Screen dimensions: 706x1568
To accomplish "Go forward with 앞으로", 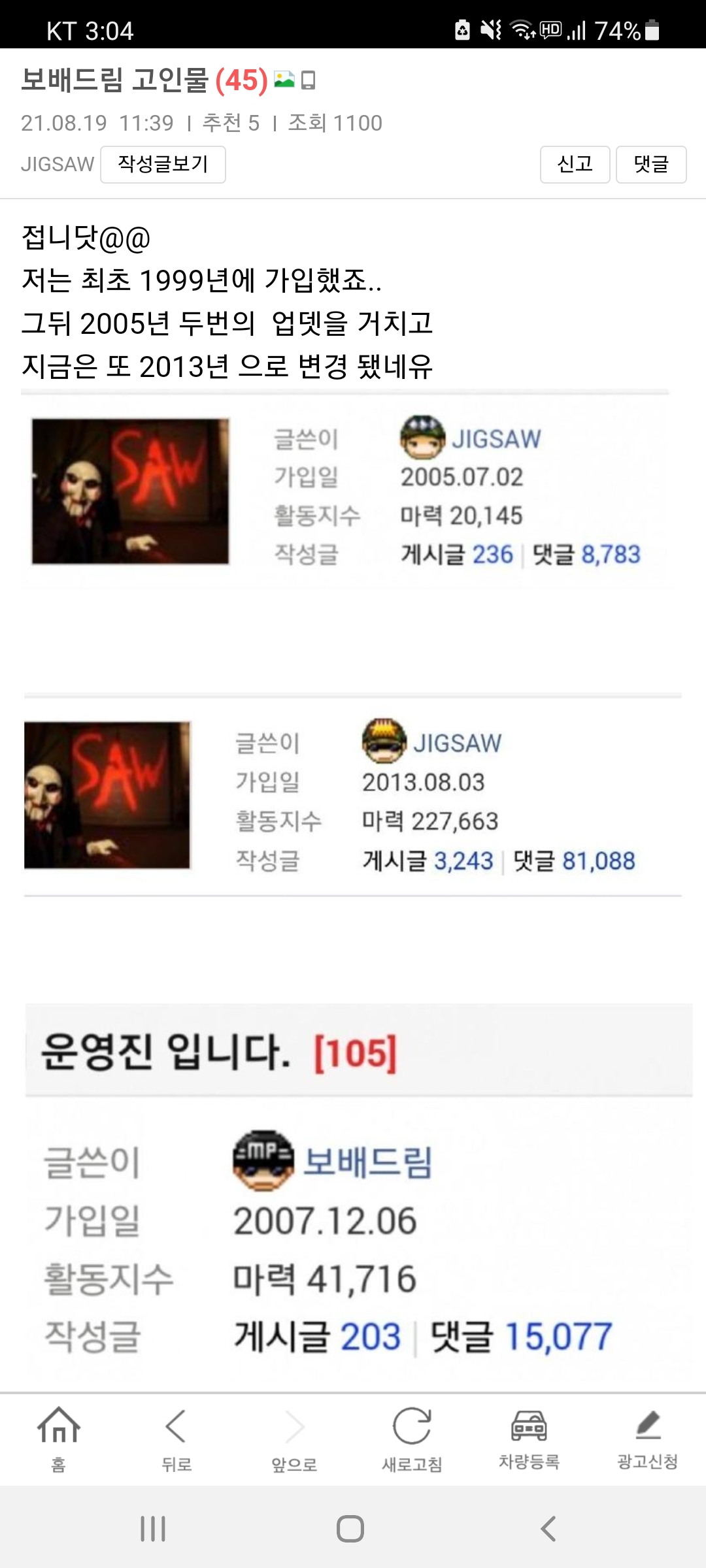I will pos(294,1439).
